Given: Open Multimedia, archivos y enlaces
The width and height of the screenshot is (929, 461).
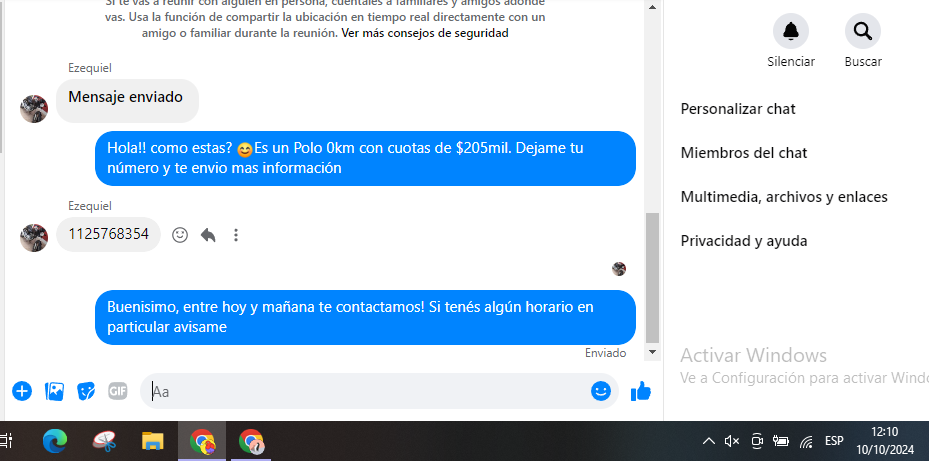Looking at the screenshot, I should click(x=783, y=197).
